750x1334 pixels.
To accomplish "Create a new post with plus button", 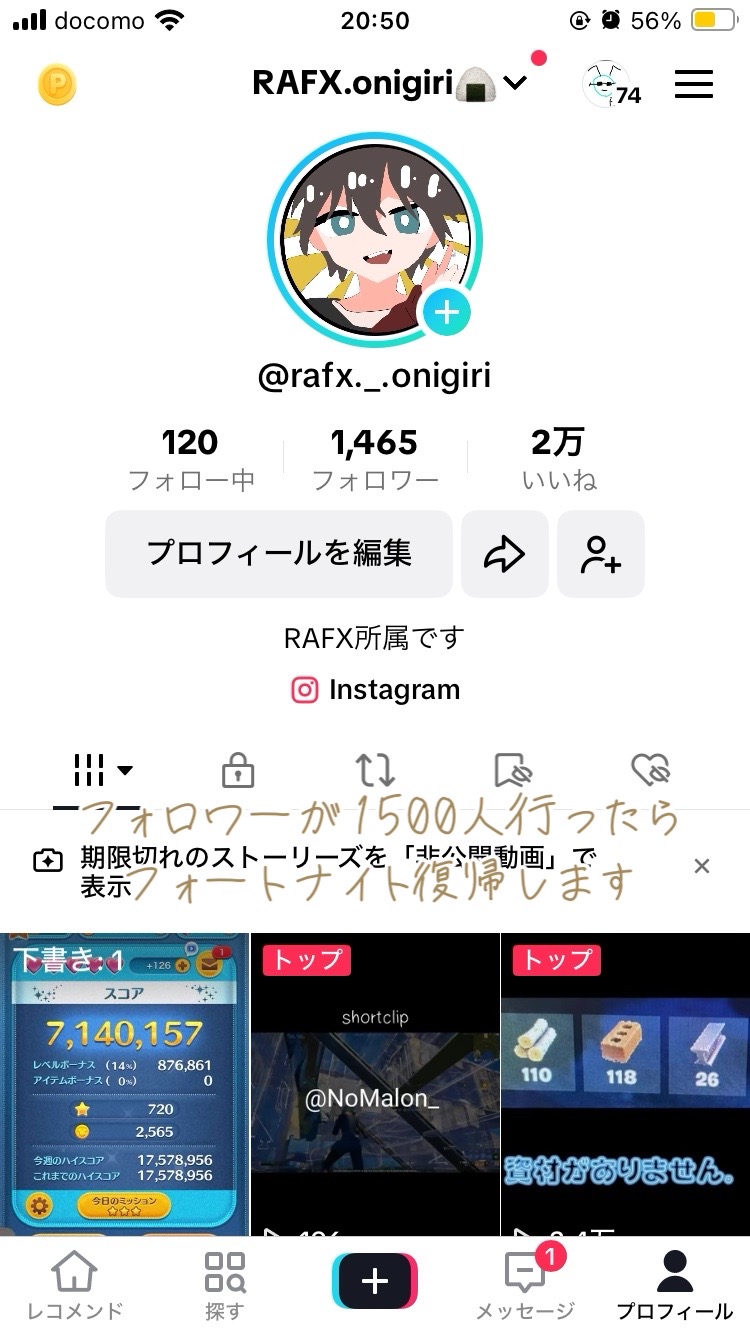I will pyautogui.click(x=375, y=1281).
